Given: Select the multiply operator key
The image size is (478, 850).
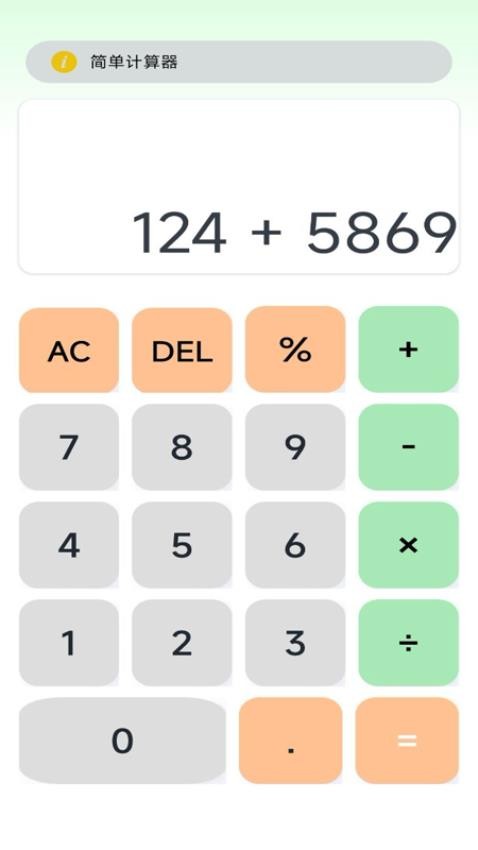Looking at the screenshot, I should pyautogui.click(x=409, y=545).
